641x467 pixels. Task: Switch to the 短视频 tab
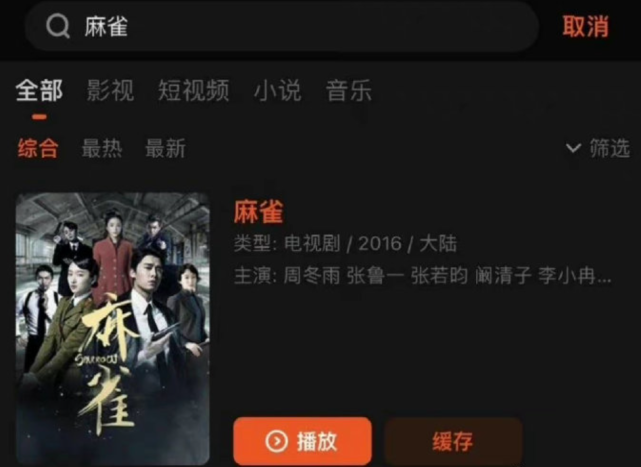(193, 91)
